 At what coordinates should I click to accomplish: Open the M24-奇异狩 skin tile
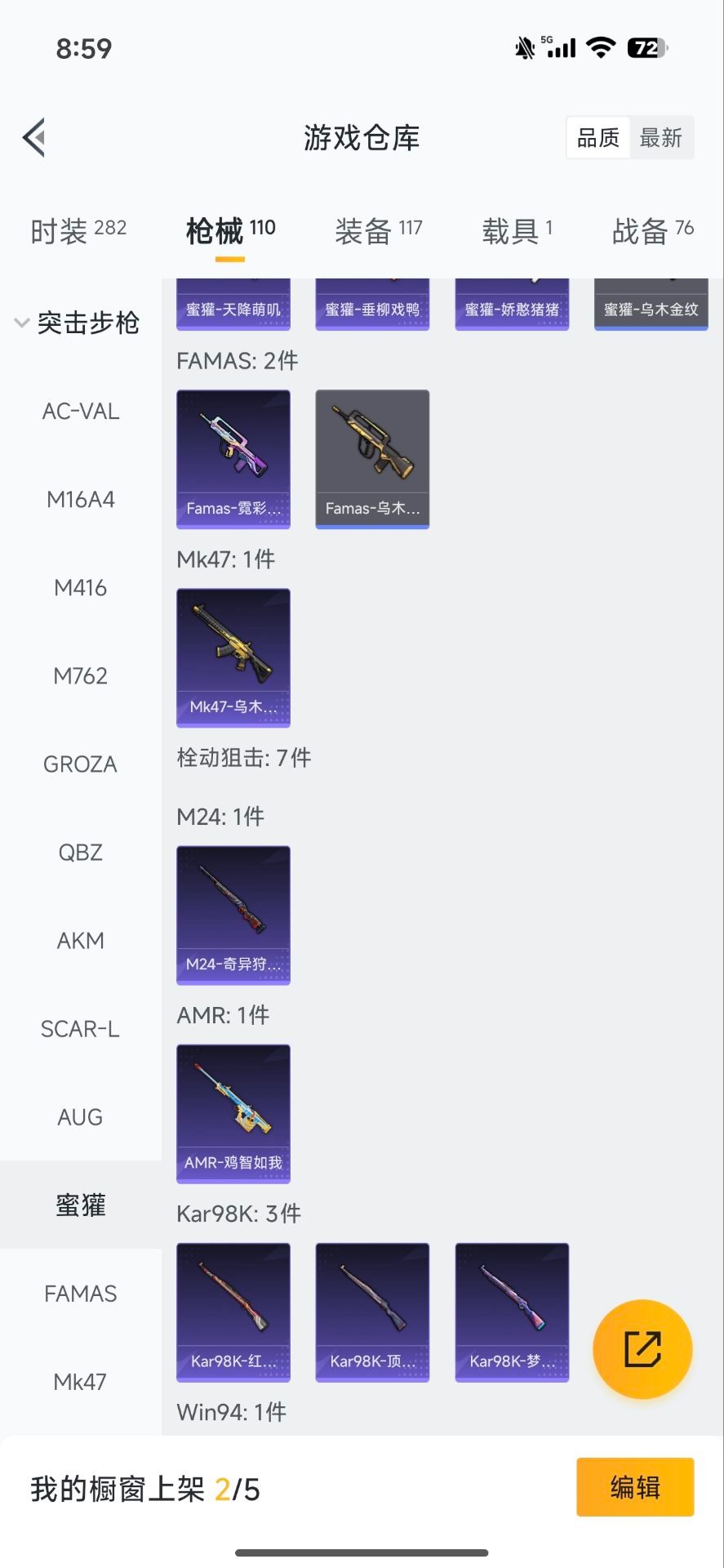point(233,915)
